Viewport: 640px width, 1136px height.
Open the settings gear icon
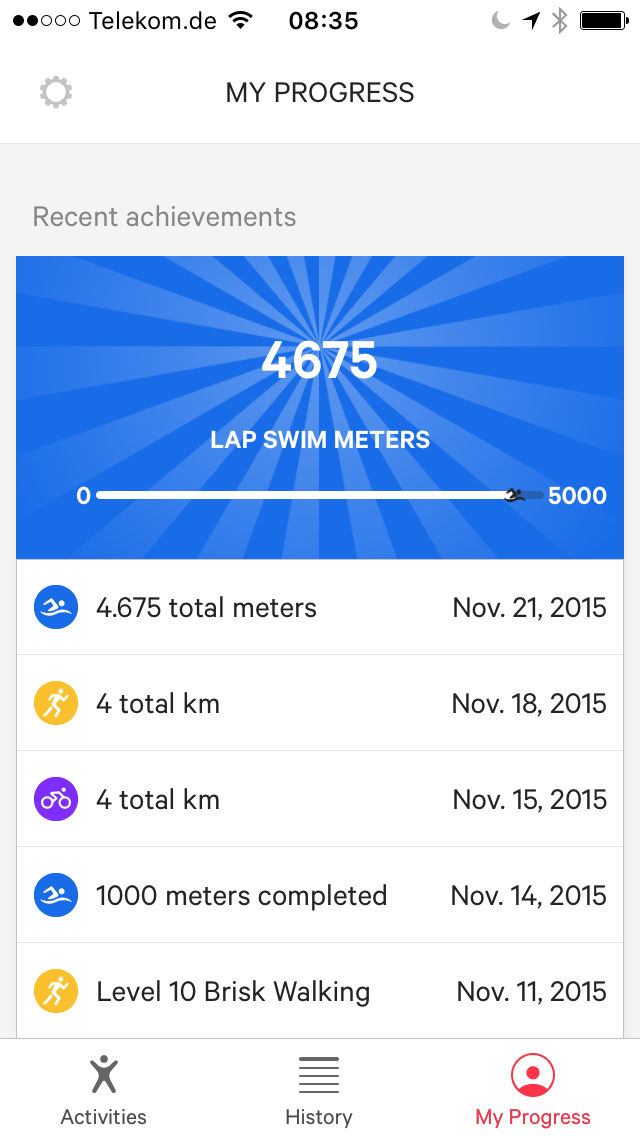pos(56,93)
